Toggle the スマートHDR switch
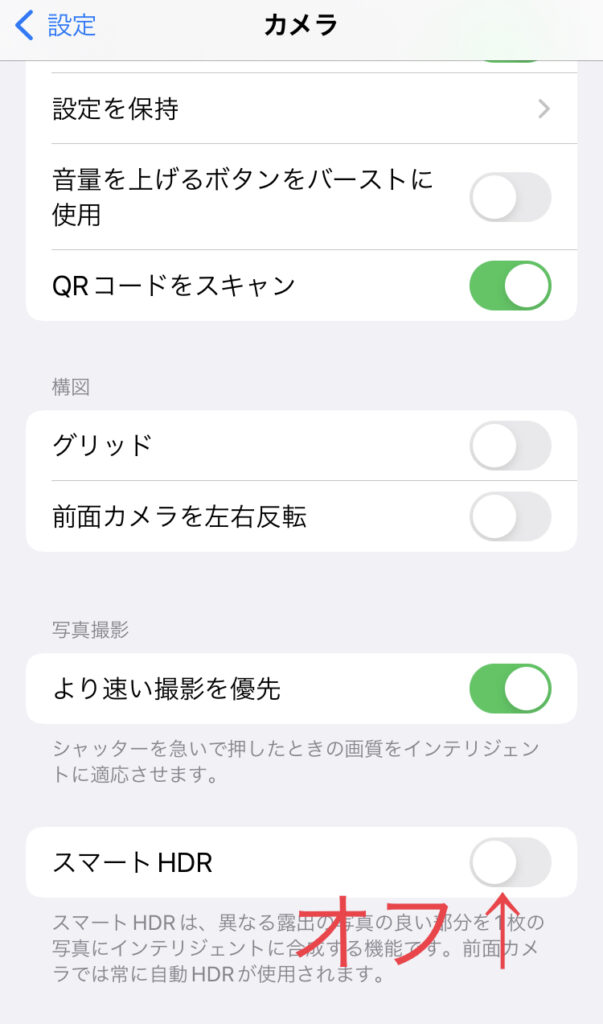Screen dimensions: 603x1024 point(510,862)
